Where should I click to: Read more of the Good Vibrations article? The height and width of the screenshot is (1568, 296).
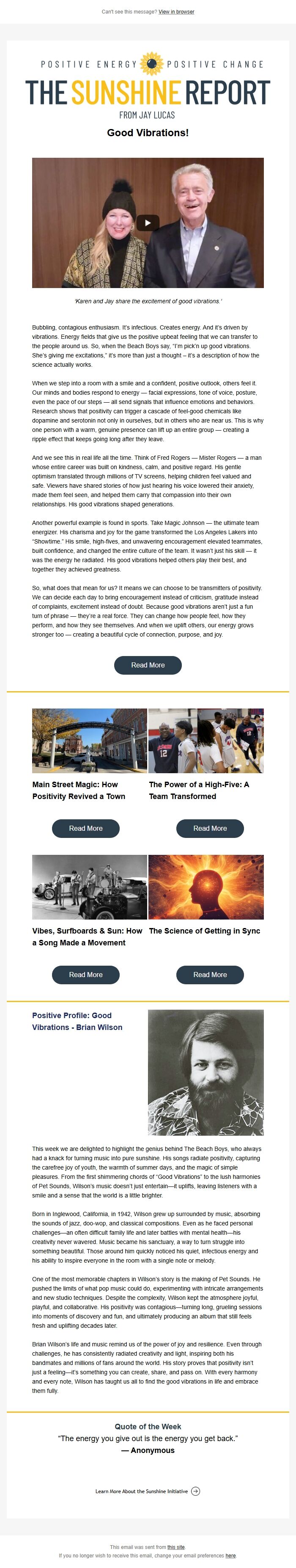click(x=148, y=665)
